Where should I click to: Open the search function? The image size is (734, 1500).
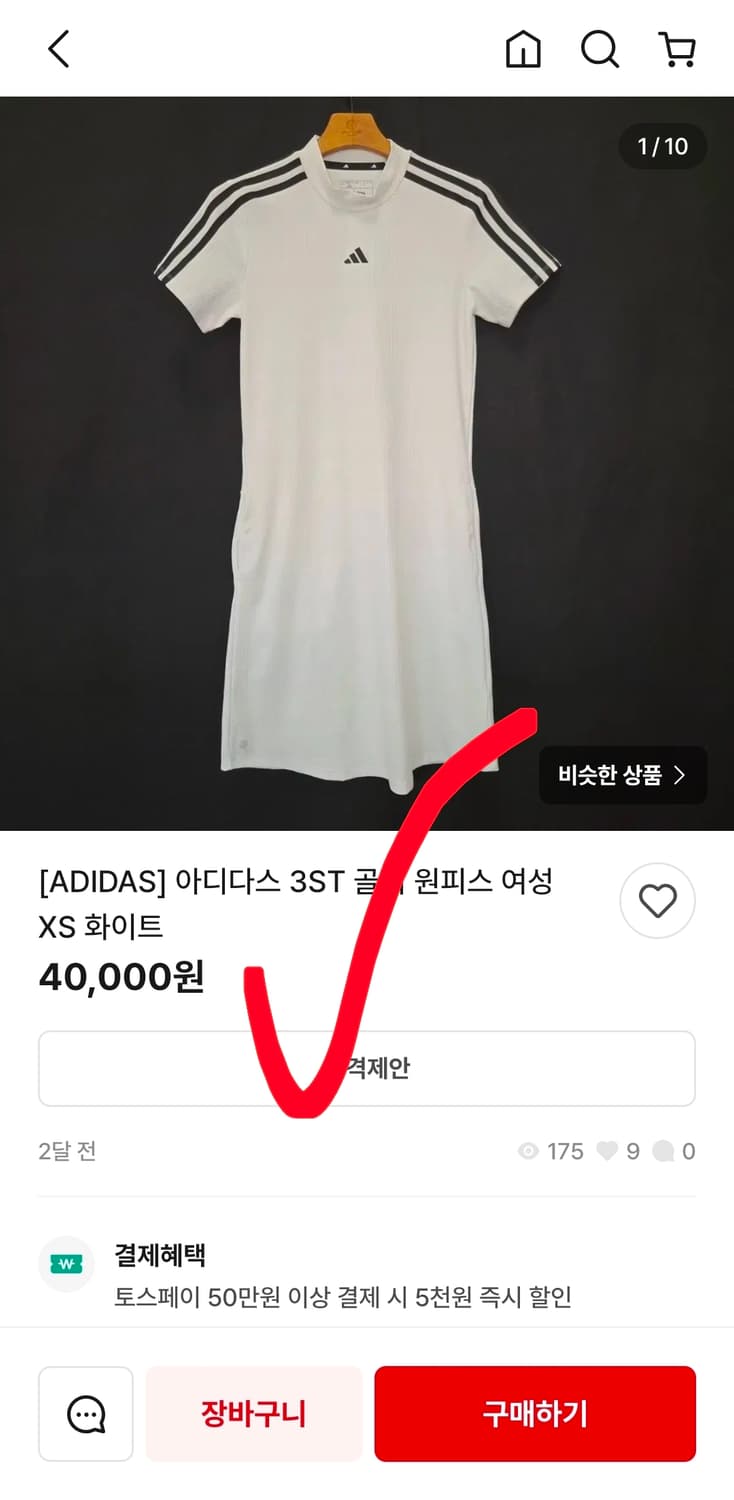click(x=599, y=47)
